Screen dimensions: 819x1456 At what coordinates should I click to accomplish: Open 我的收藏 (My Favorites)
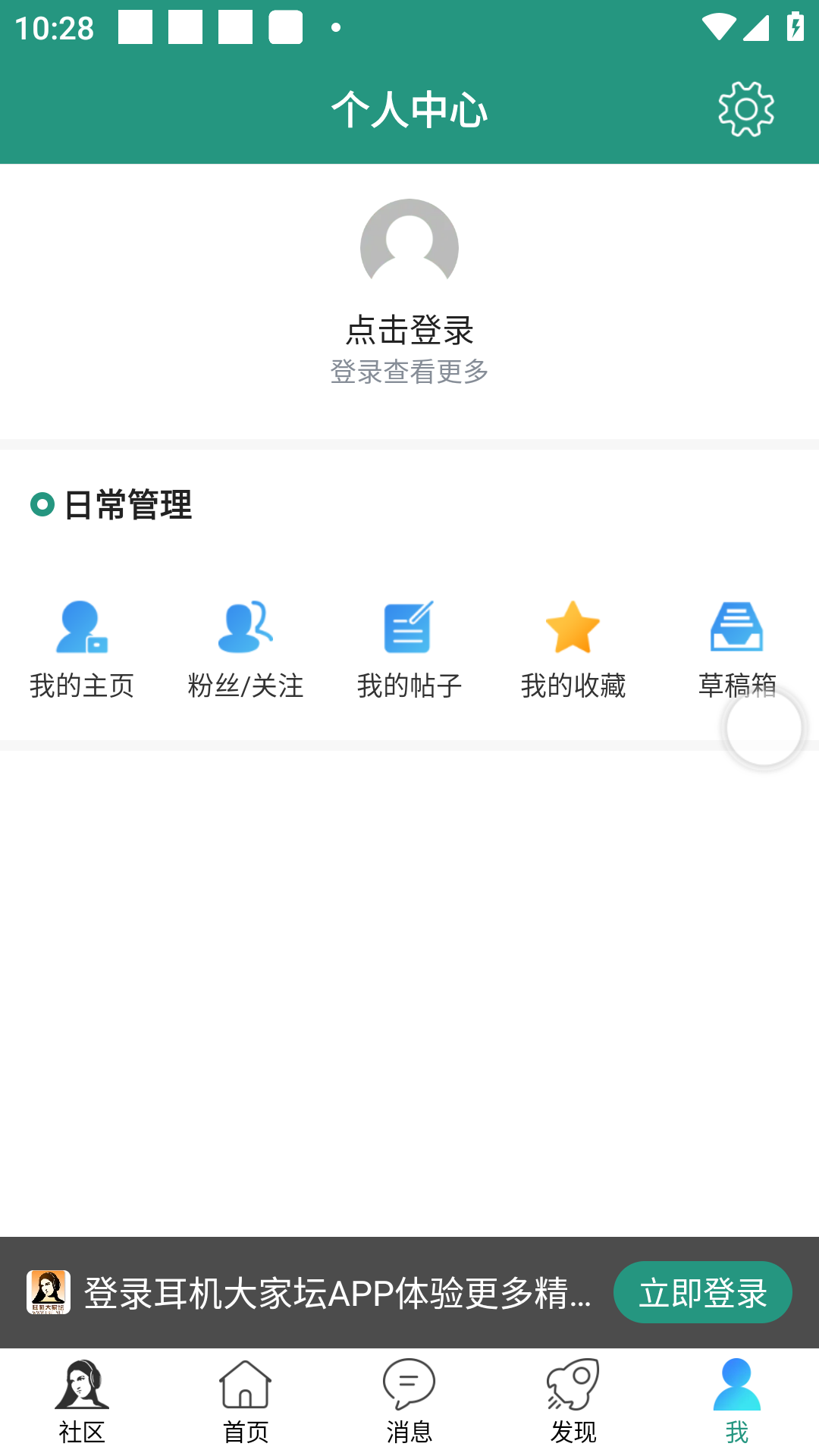coord(573,648)
